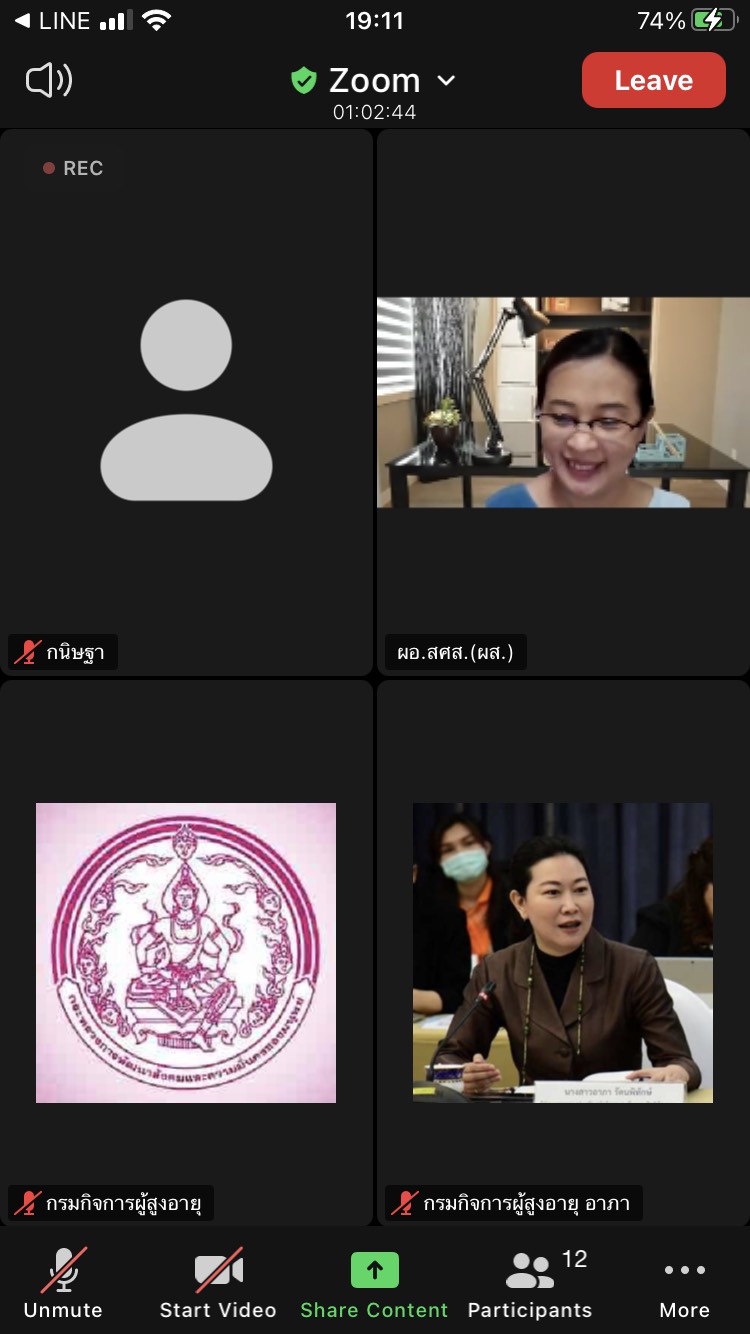The height and width of the screenshot is (1334, 750).
Task: Select the ผอ.สศส.(ผส.) video tile
Action: click(x=563, y=402)
